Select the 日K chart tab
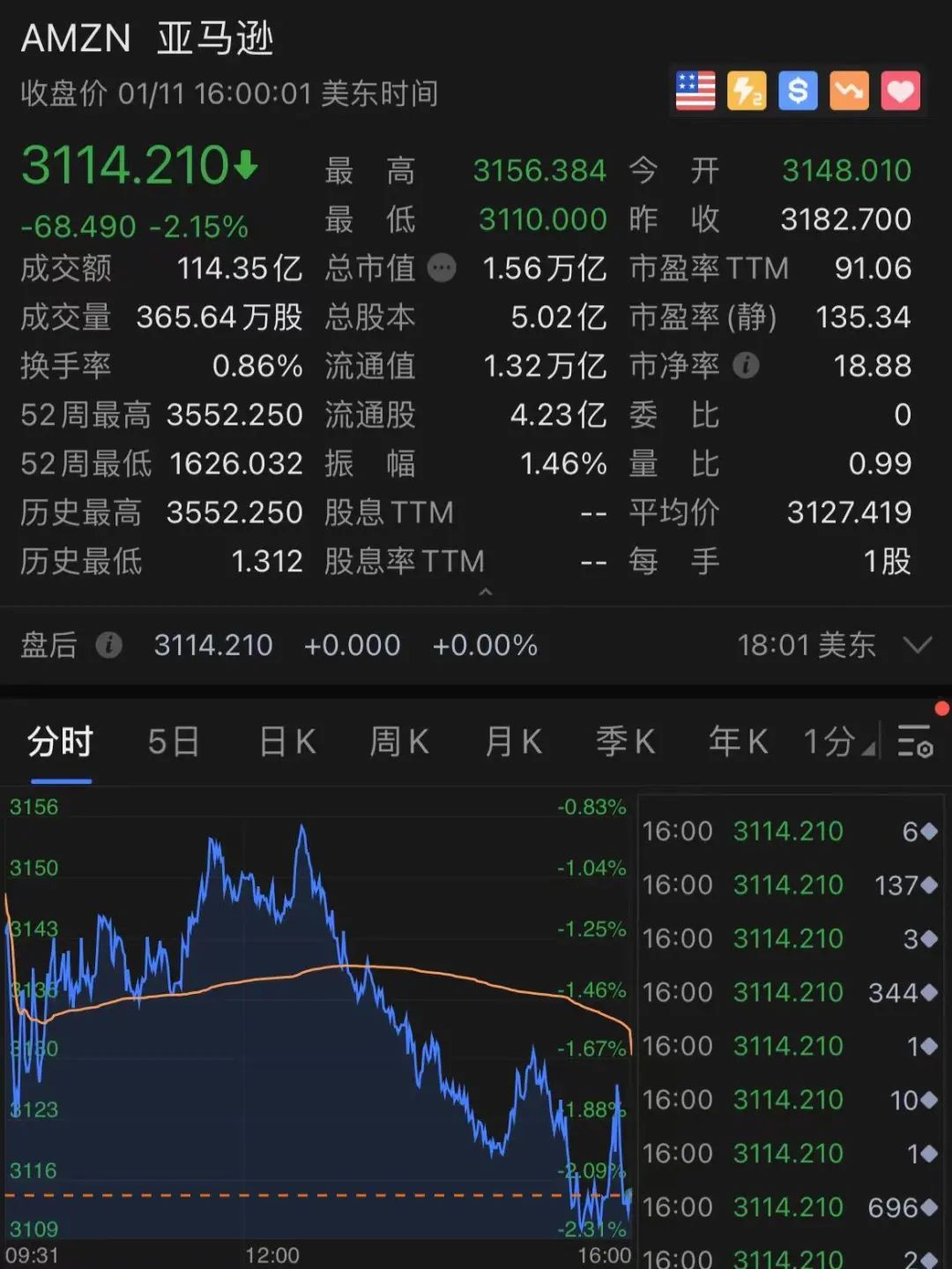Image resolution: width=952 pixels, height=1269 pixels. click(x=287, y=743)
